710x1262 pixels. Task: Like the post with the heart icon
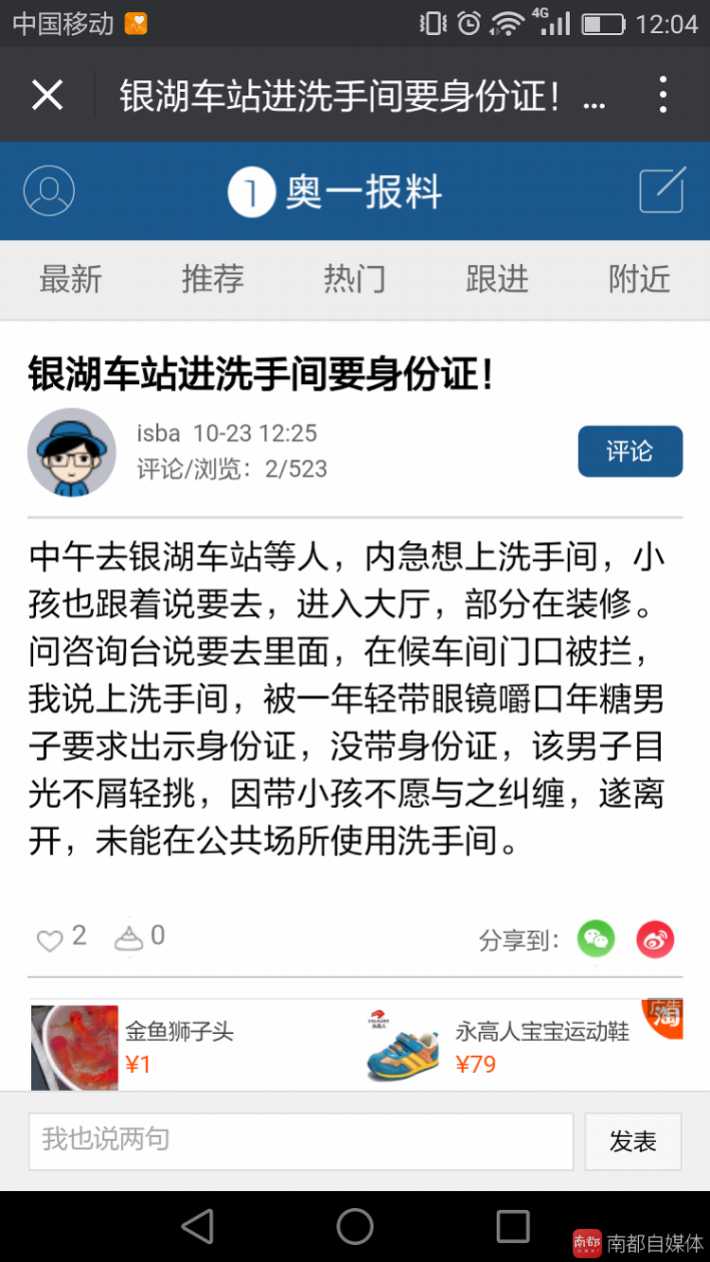click(49, 939)
